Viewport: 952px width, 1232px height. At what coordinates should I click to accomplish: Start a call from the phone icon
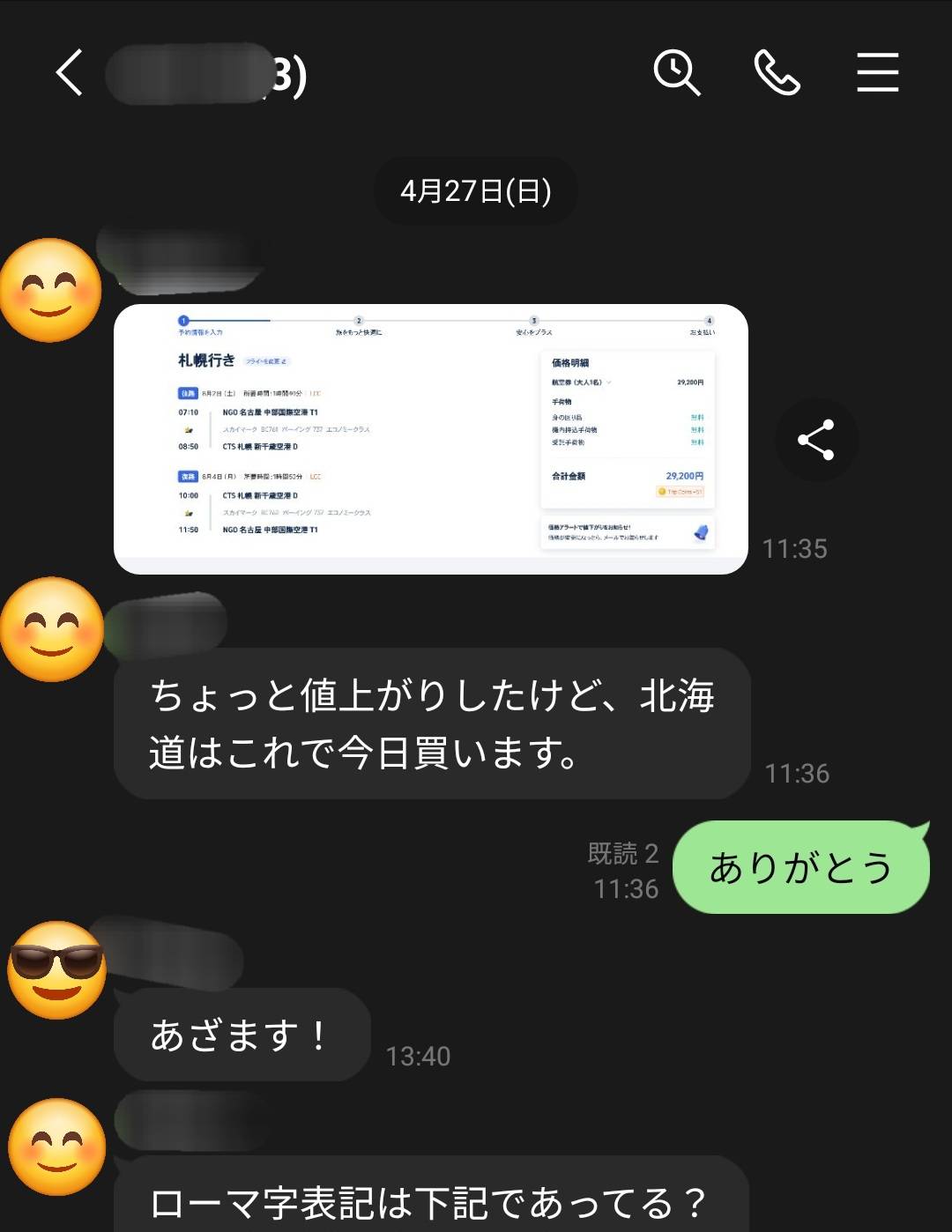tap(777, 72)
